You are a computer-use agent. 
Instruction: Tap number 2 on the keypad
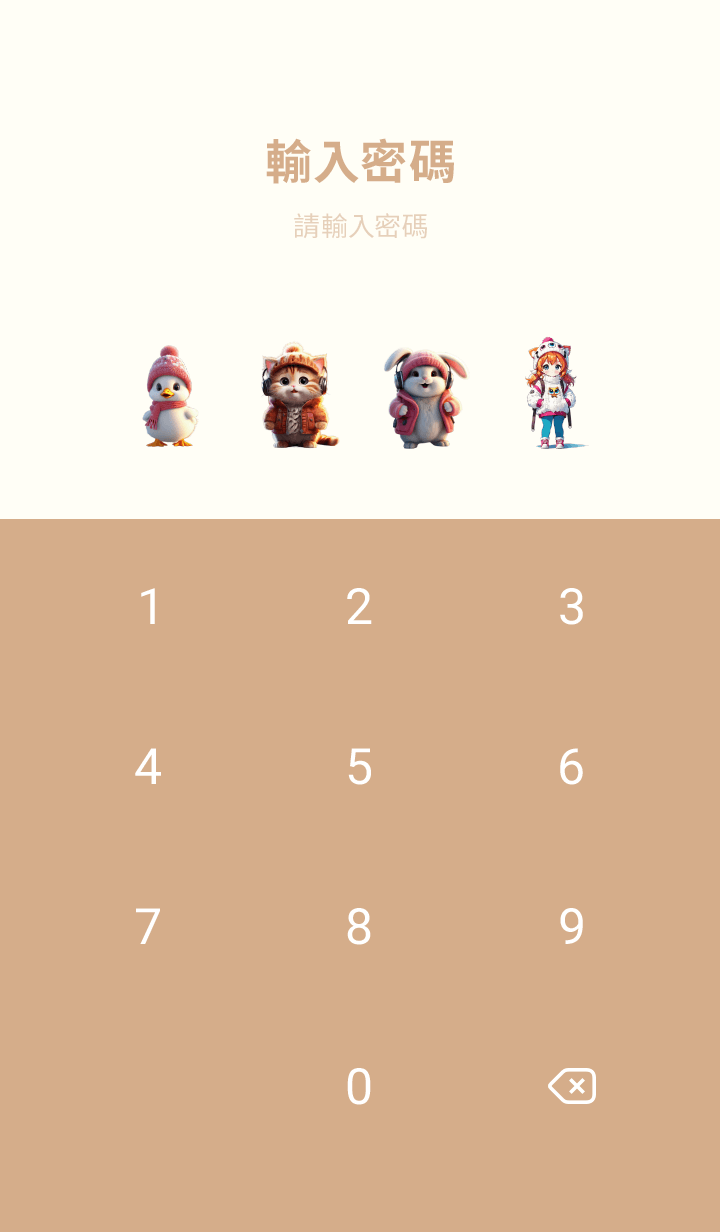click(x=359, y=607)
